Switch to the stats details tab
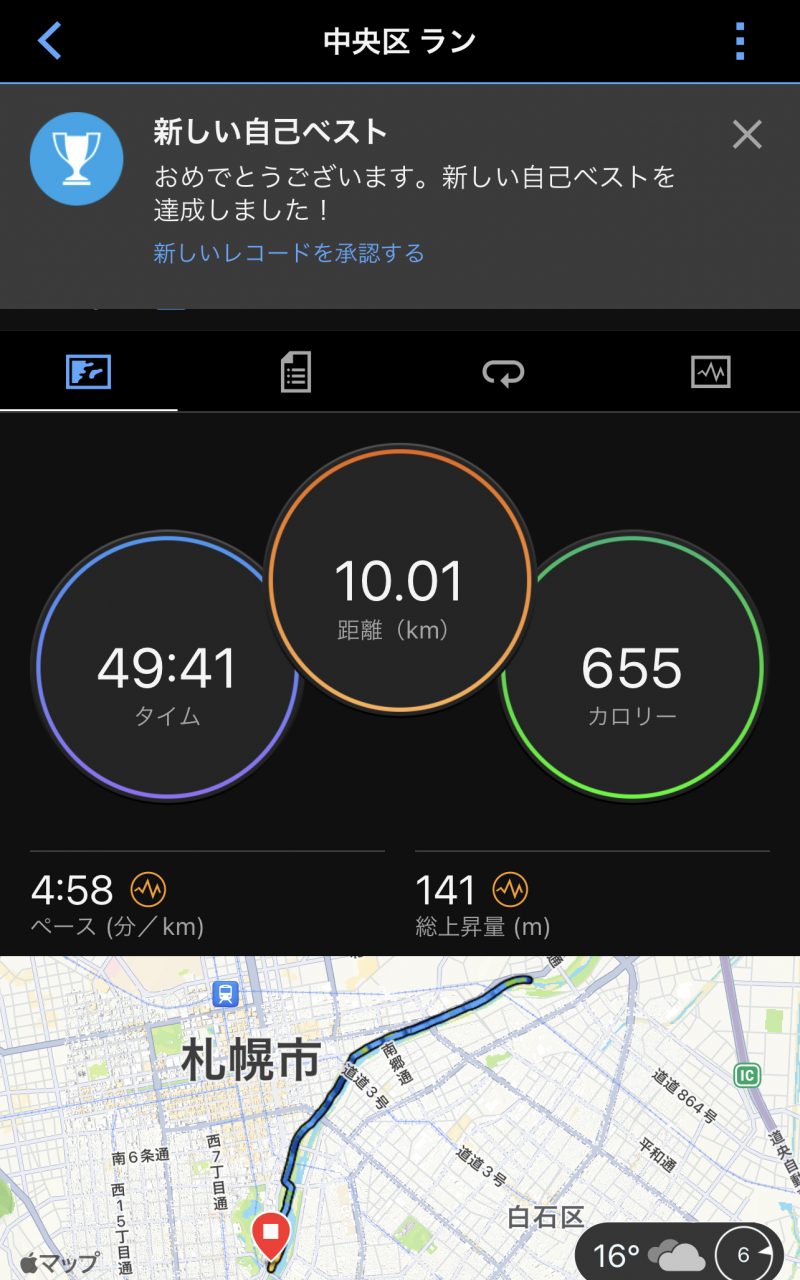 click(295, 372)
